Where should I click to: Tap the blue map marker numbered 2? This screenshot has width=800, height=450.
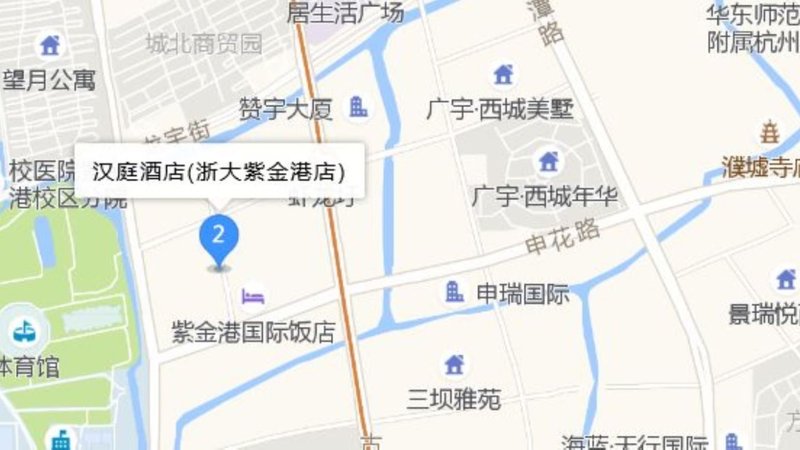[x=220, y=238]
